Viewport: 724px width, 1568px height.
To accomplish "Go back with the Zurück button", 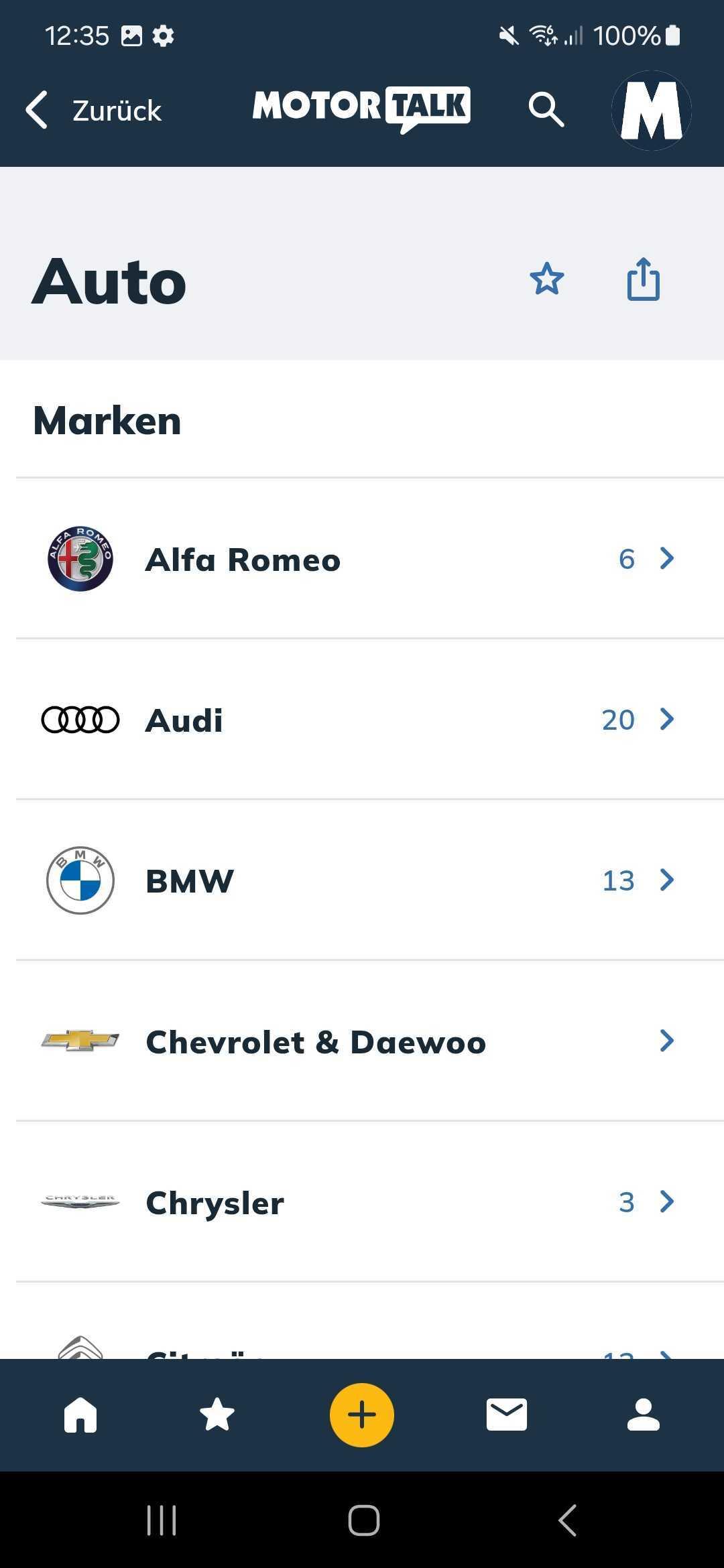I will coord(94,110).
